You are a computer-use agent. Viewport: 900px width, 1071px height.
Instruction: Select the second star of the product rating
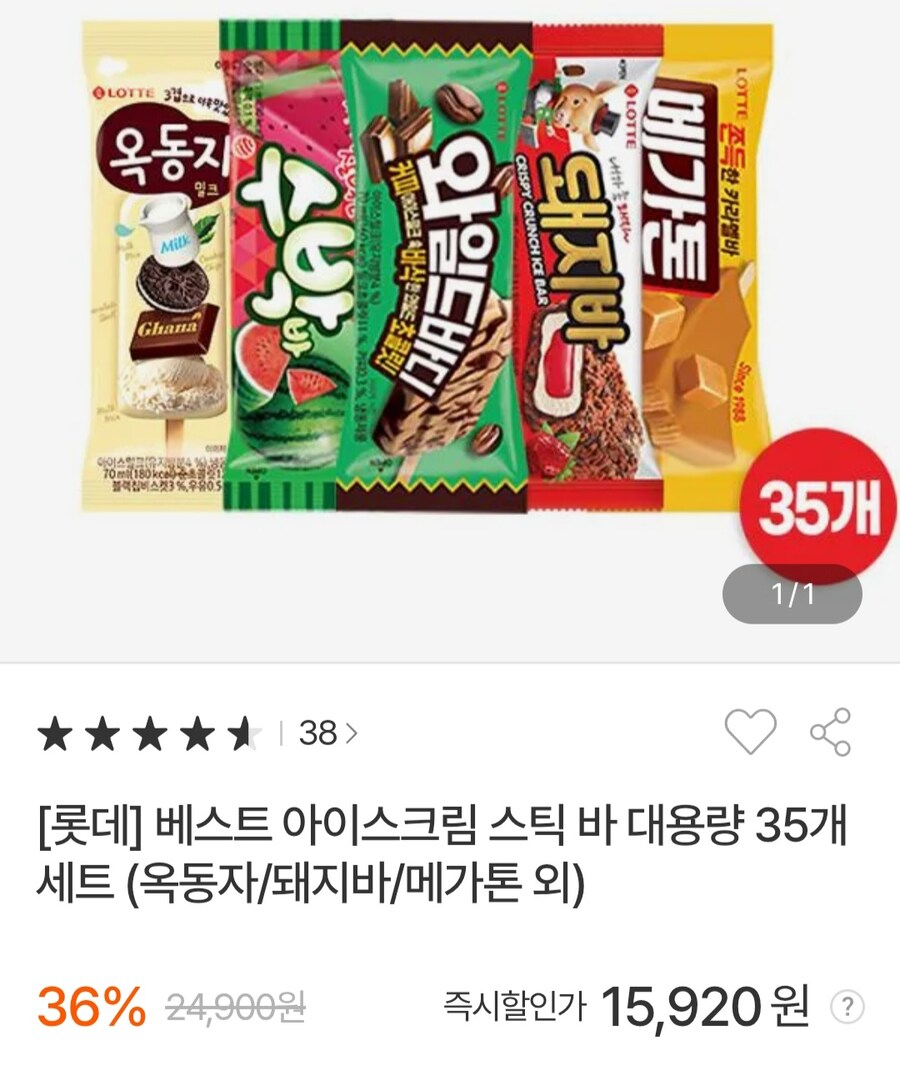[x=105, y=730]
